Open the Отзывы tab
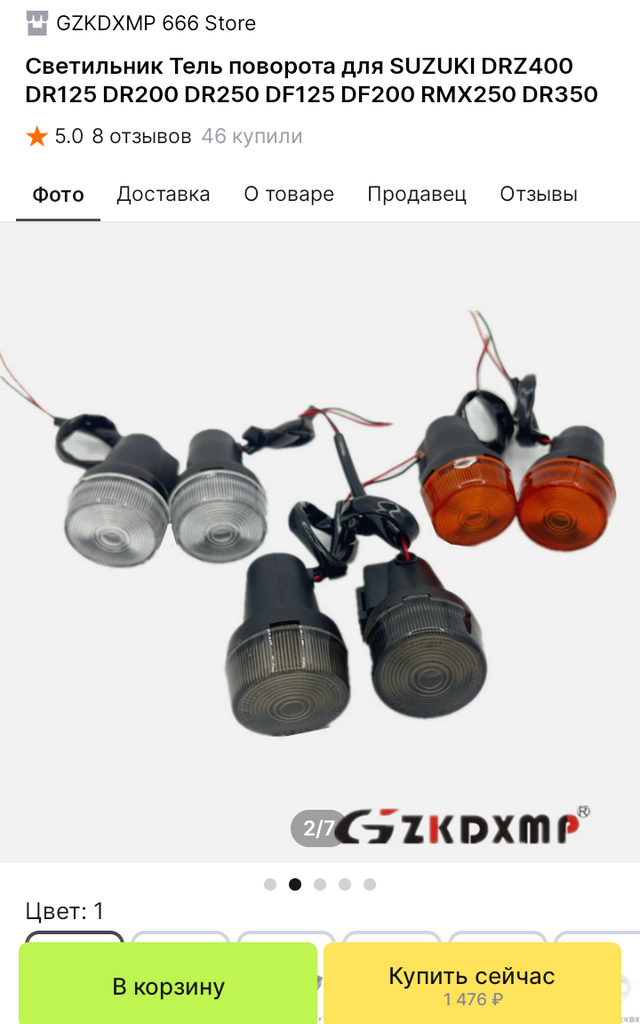Screen dimensions: 640x1024 tap(539, 194)
